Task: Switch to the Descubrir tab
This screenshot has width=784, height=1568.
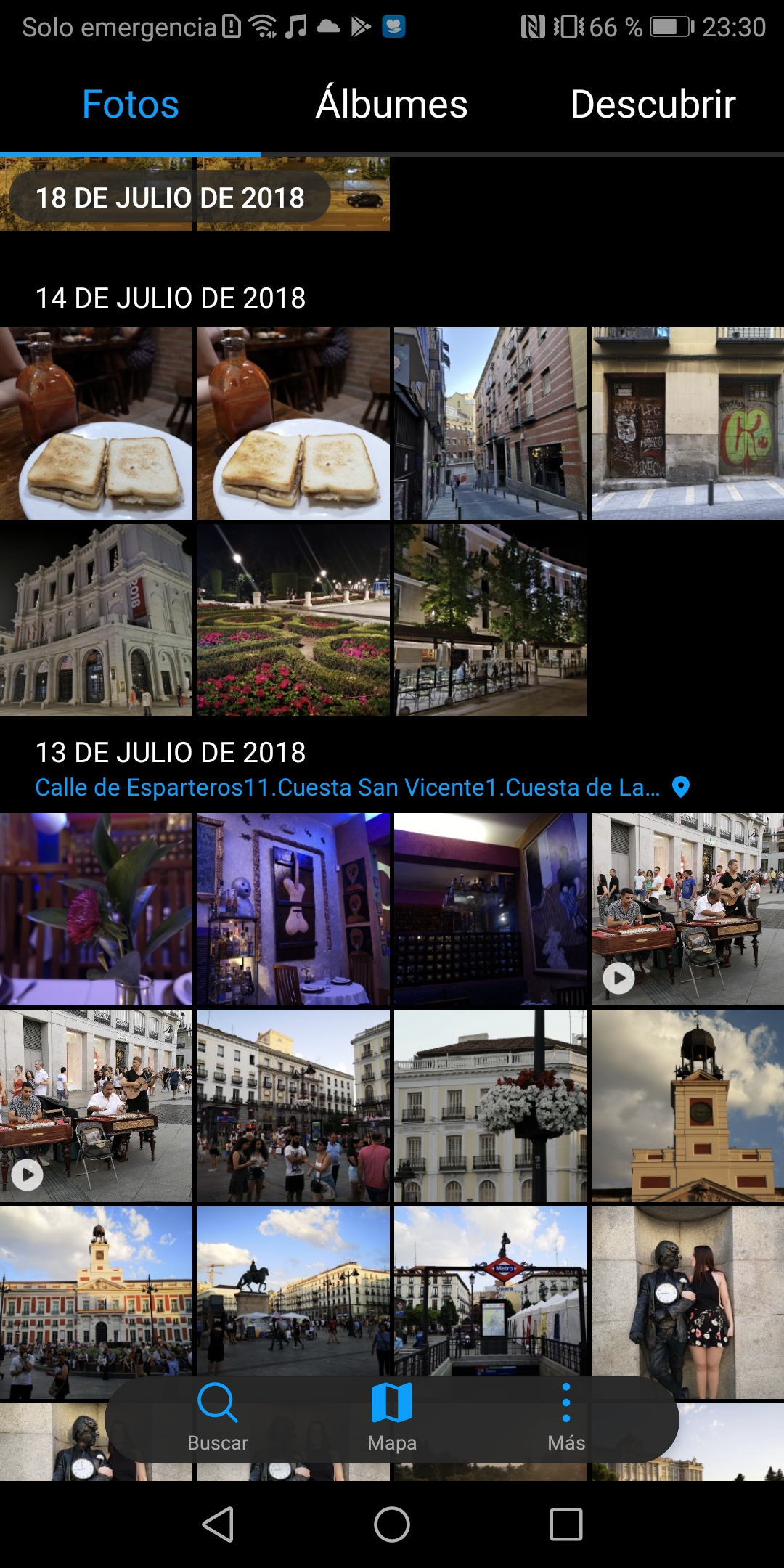Action: click(x=653, y=105)
